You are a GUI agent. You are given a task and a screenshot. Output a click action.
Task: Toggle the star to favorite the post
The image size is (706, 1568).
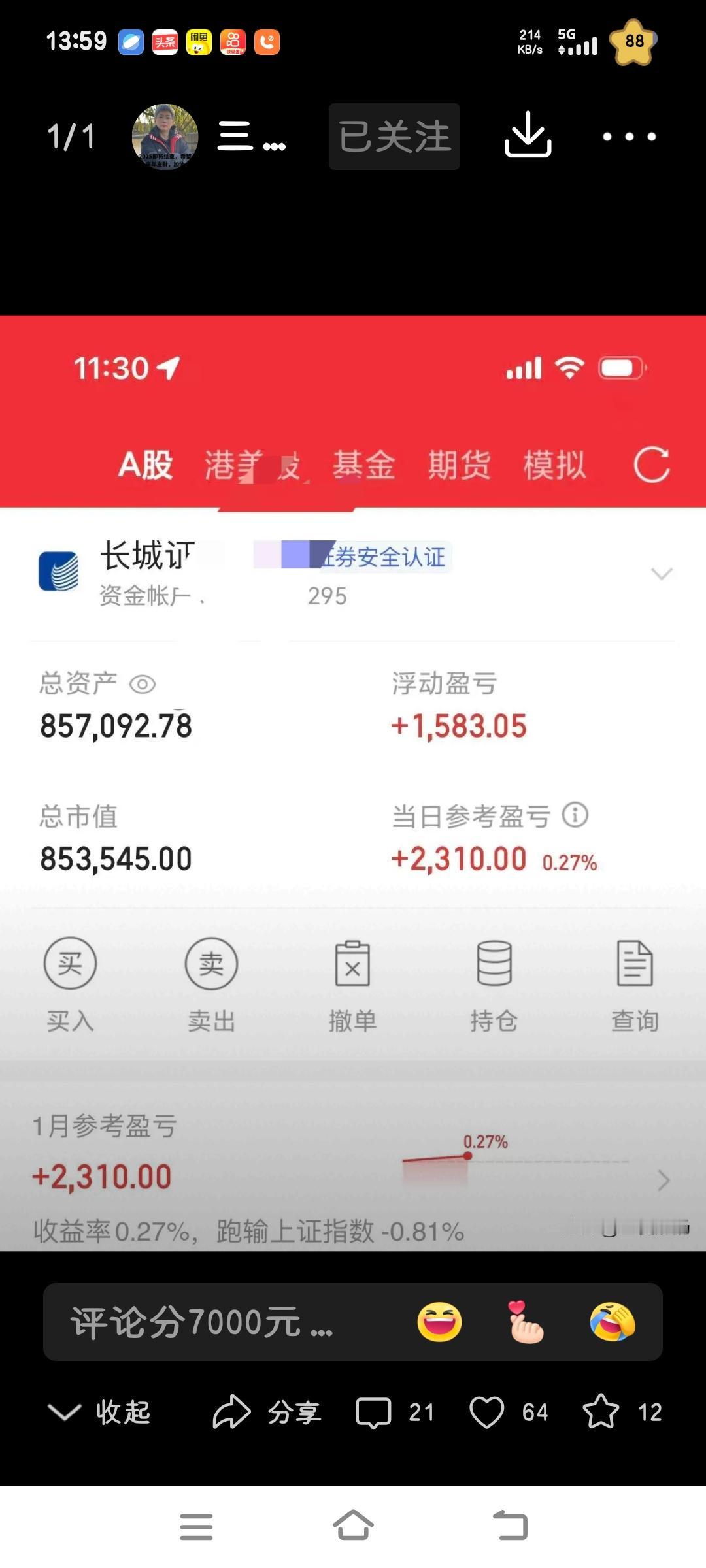[603, 1413]
